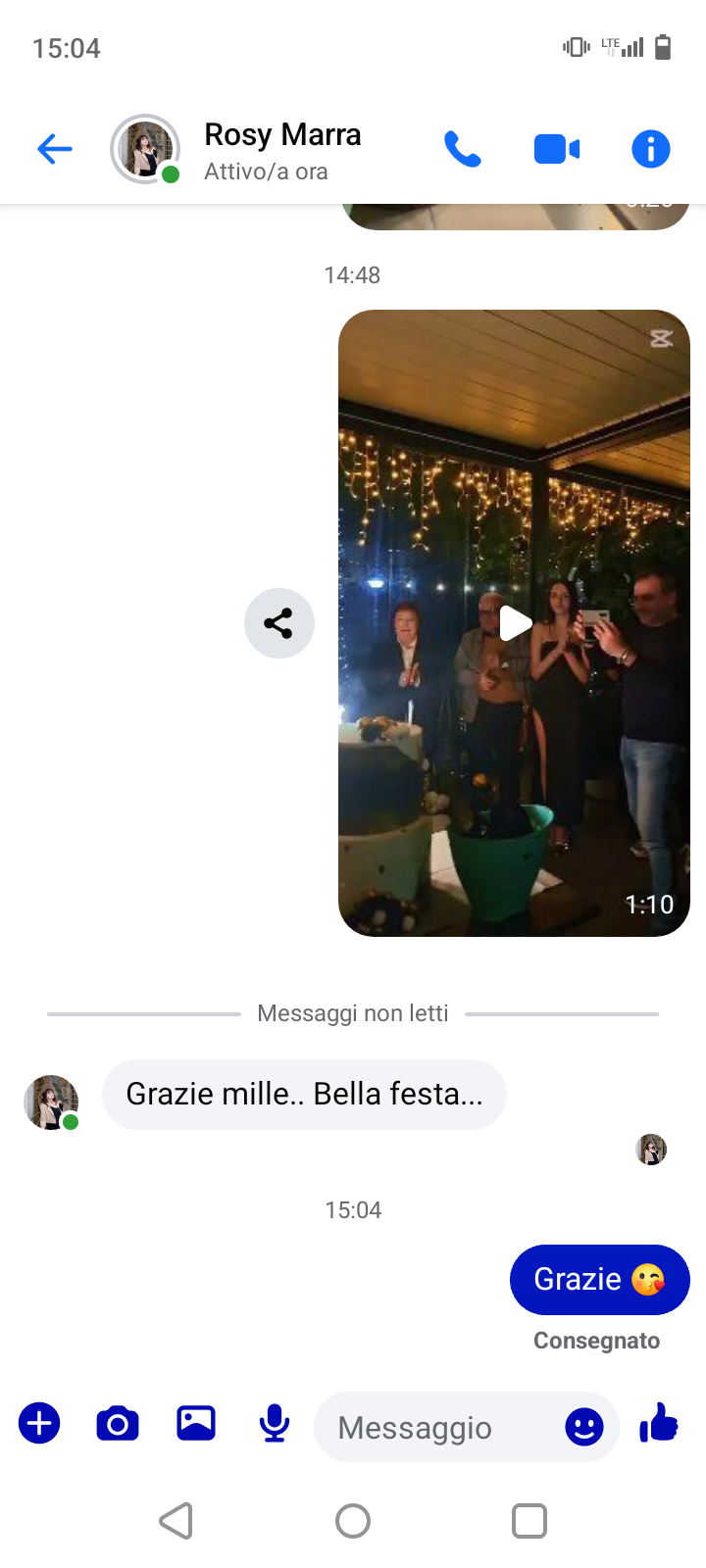Go back to the chat list

[55, 149]
